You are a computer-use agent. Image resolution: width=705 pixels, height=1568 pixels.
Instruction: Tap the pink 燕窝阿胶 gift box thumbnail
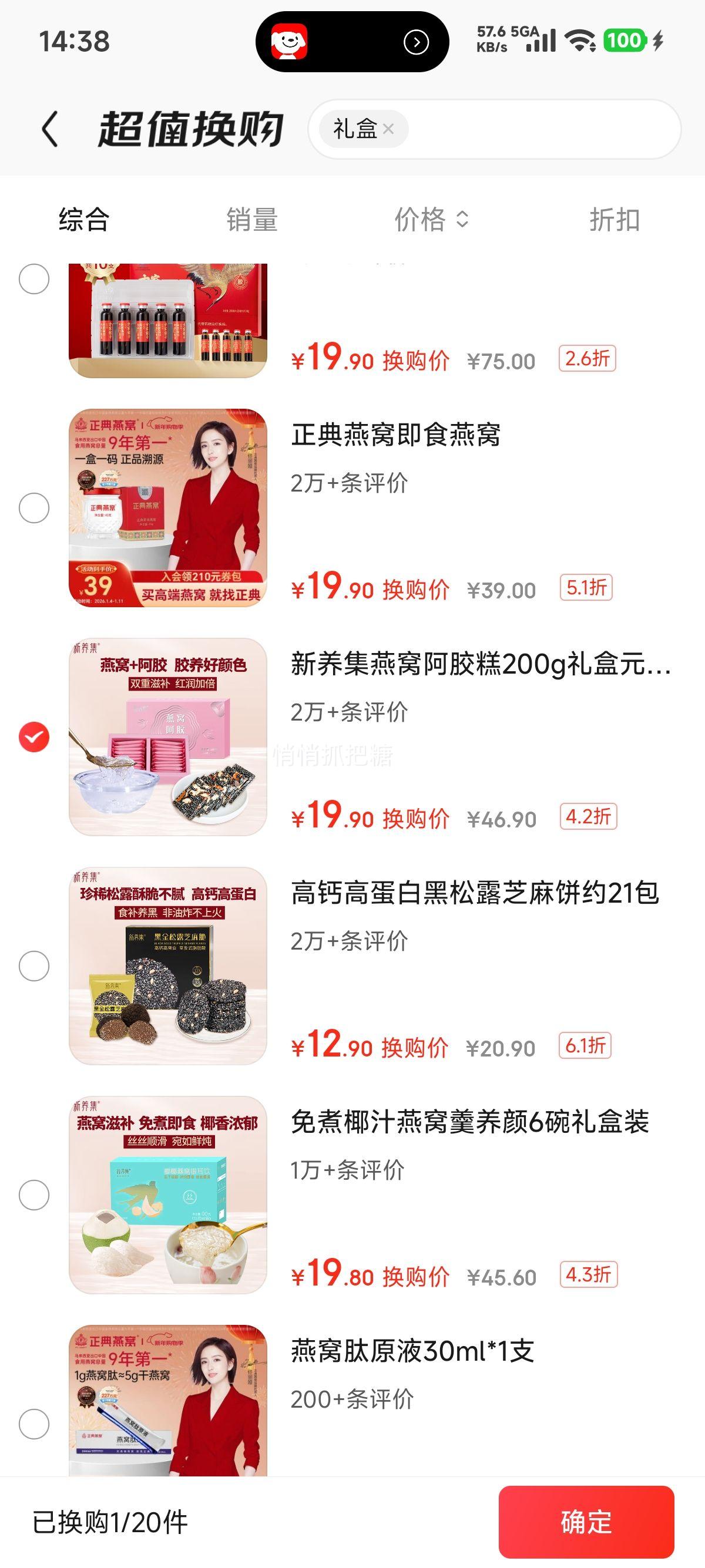click(169, 735)
